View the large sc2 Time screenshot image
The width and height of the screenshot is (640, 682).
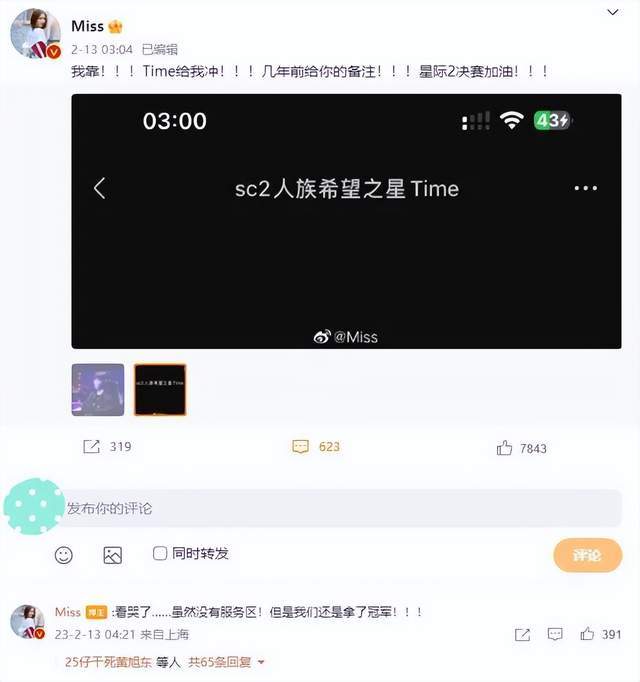[346, 221]
